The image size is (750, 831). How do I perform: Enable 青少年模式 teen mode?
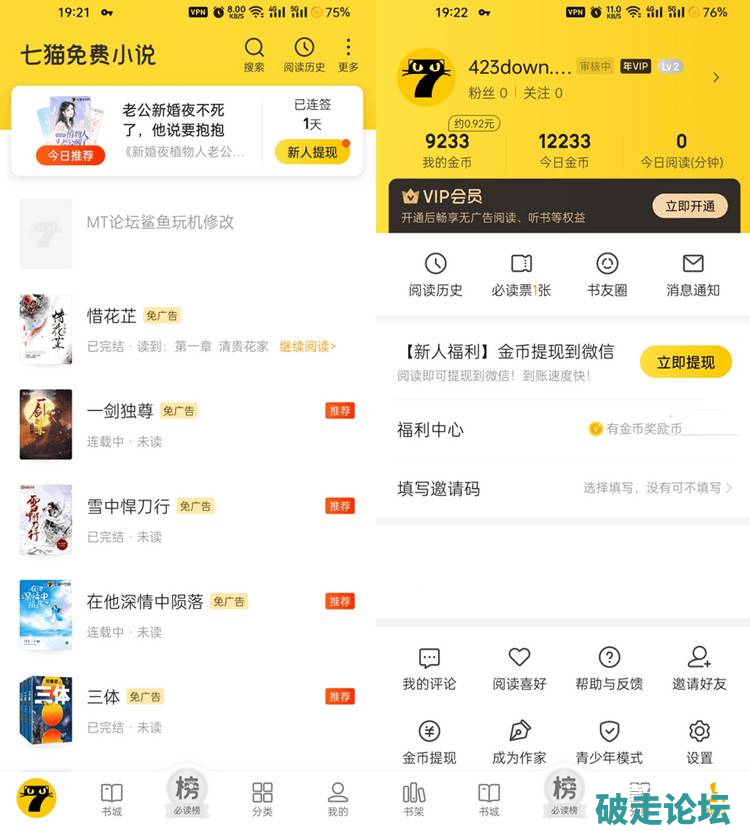point(609,741)
